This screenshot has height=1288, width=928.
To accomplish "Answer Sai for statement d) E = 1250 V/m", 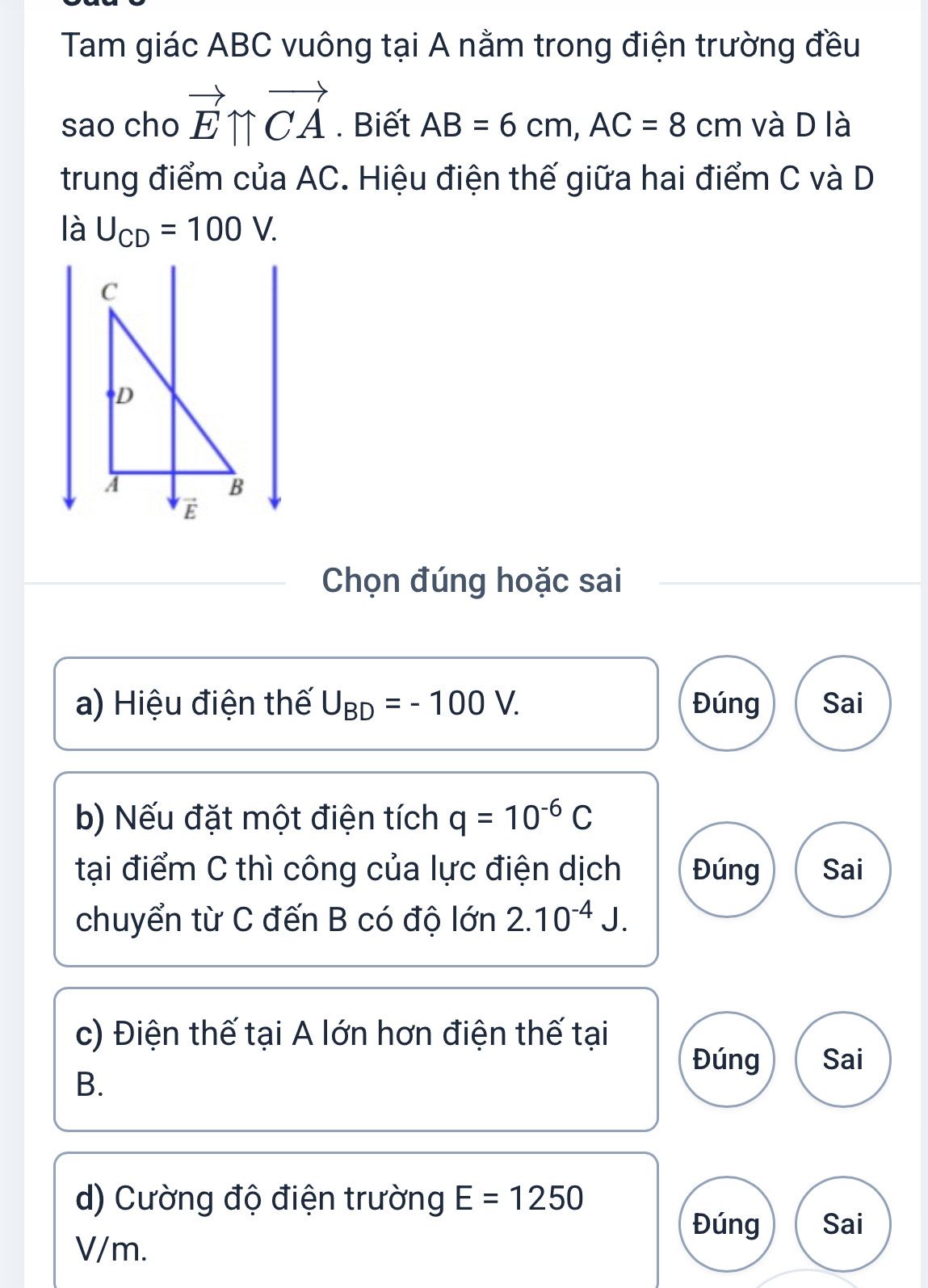I will tap(842, 1224).
